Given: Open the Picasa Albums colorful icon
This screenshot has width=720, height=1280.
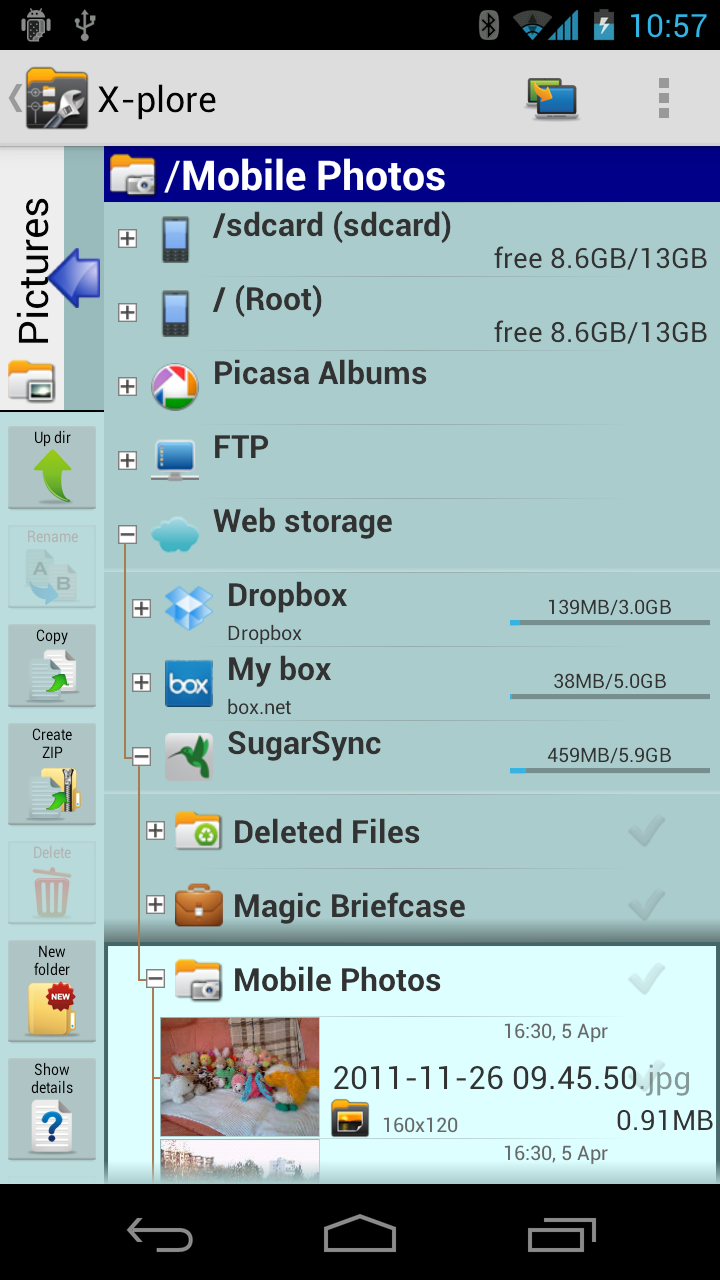Looking at the screenshot, I should tap(174, 386).
